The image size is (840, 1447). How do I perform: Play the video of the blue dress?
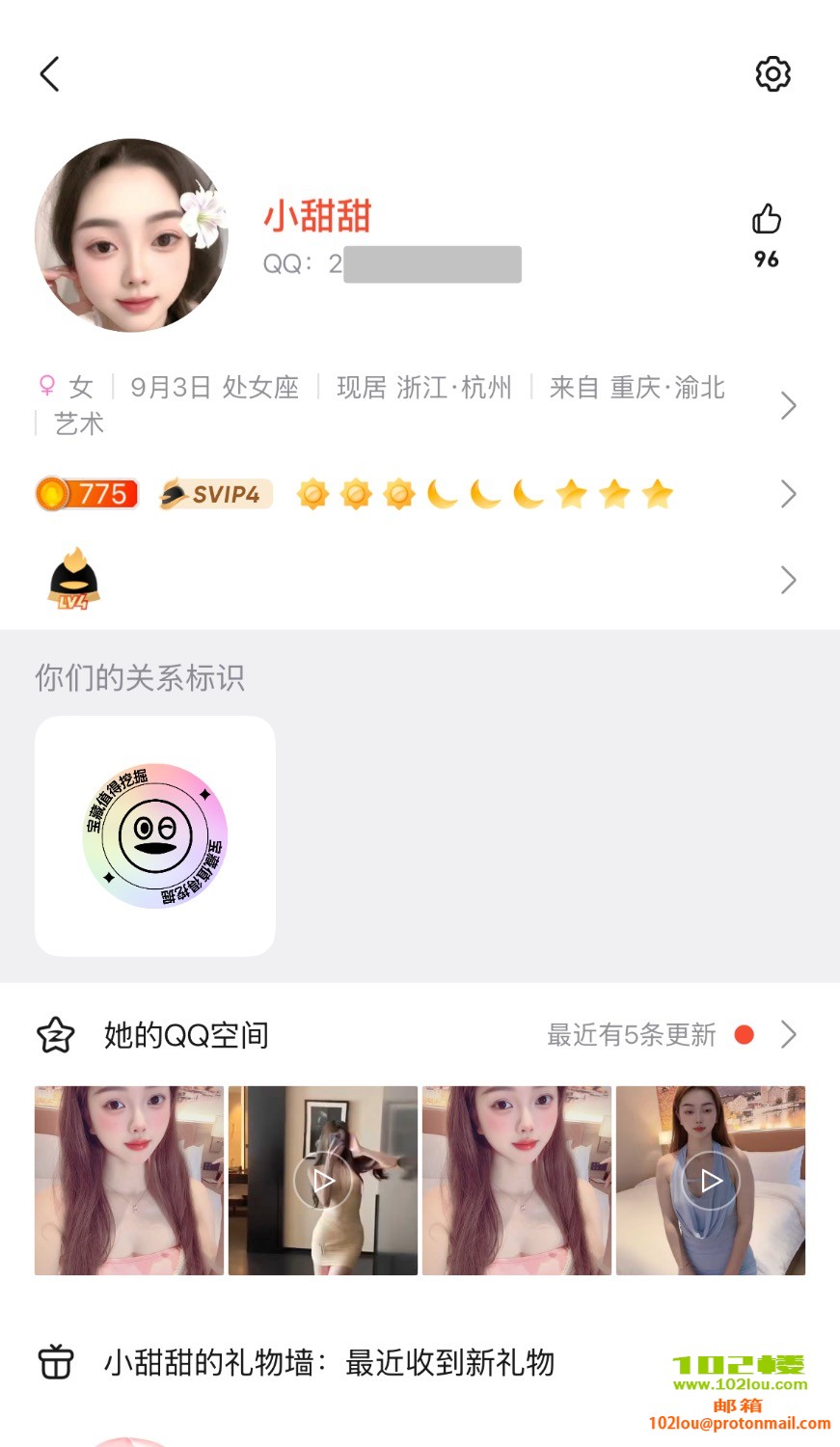click(x=711, y=1180)
